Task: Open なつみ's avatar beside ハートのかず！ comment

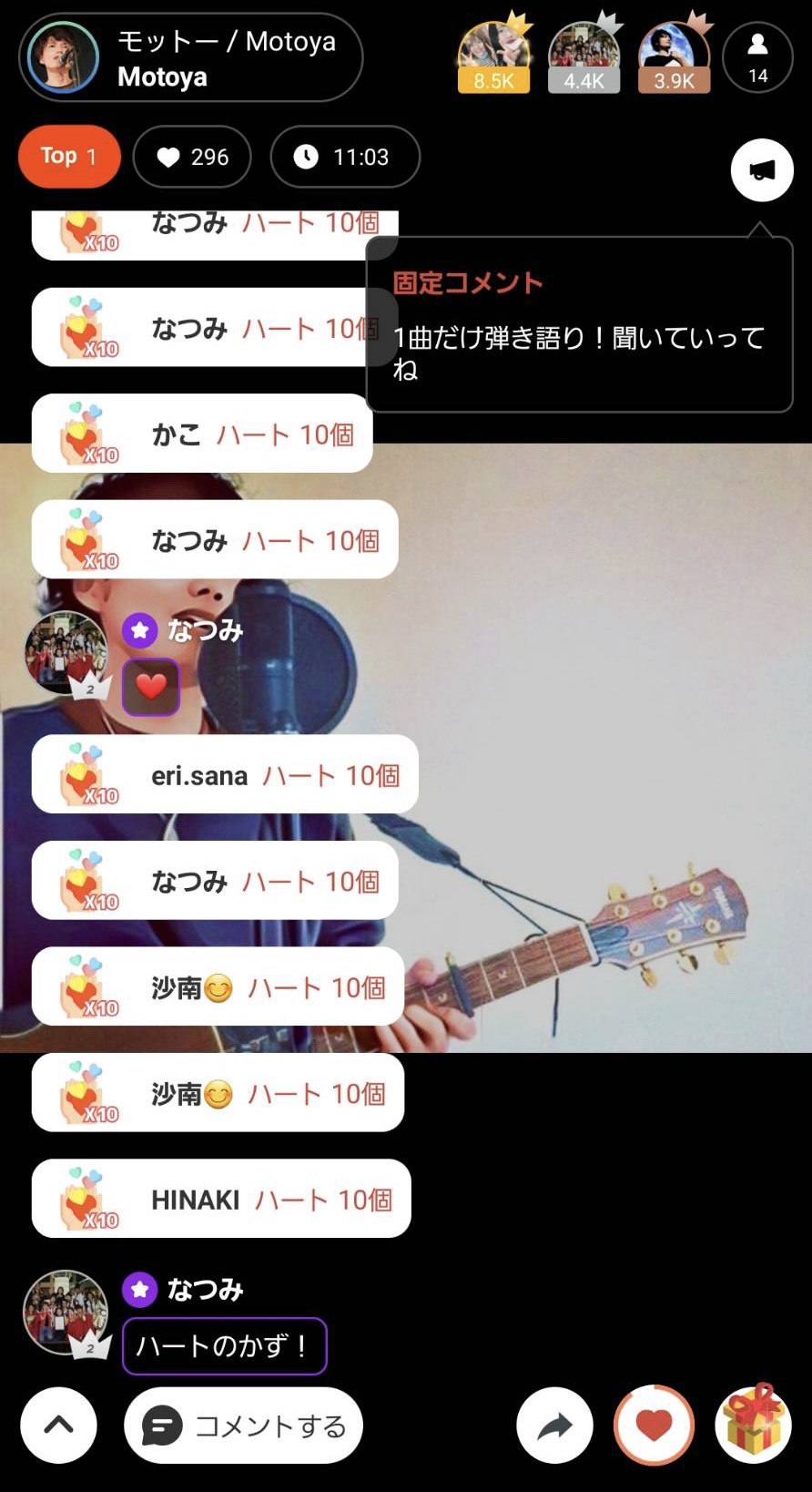Action: 66,1312
